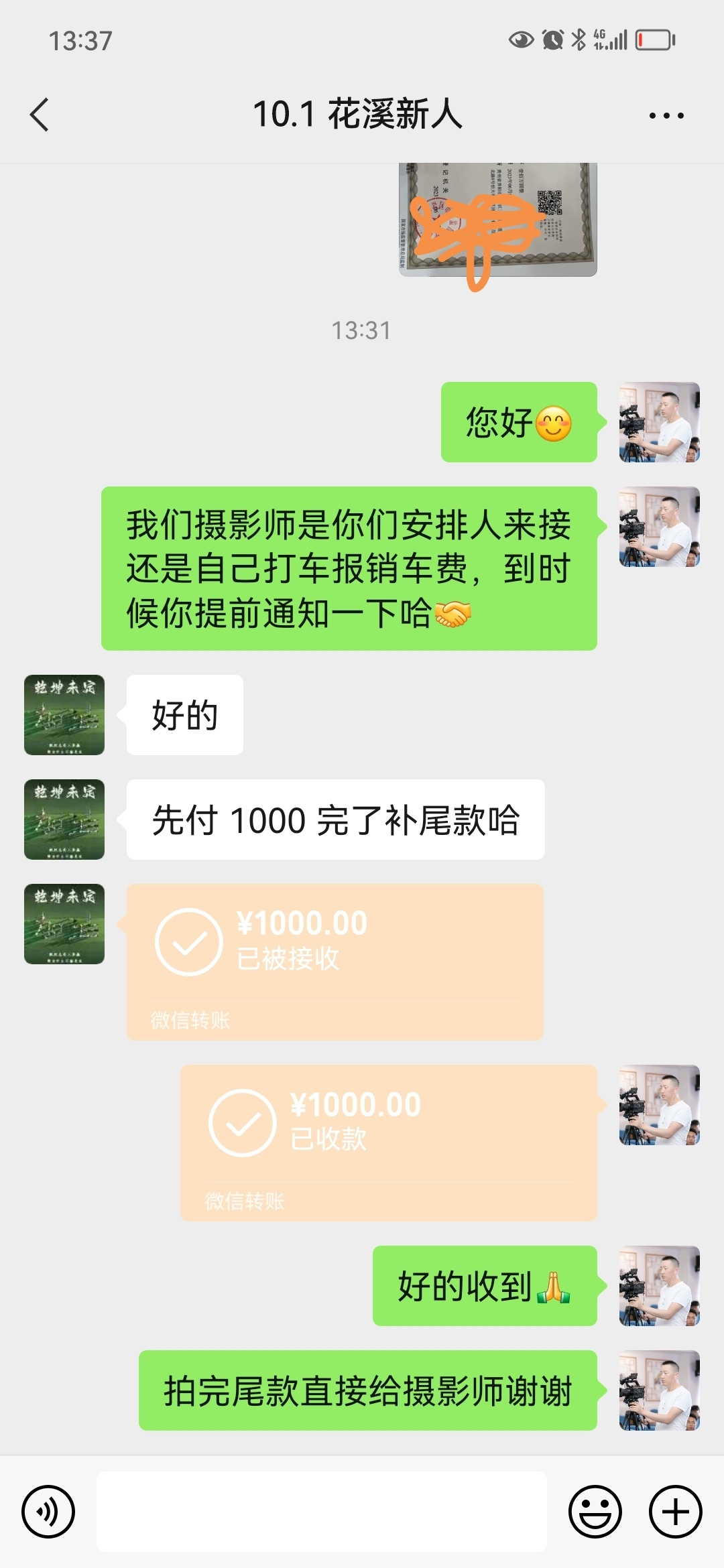Open the three-dot chat info menu
The image size is (724, 1568).
pyautogui.click(x=666, y=115)
